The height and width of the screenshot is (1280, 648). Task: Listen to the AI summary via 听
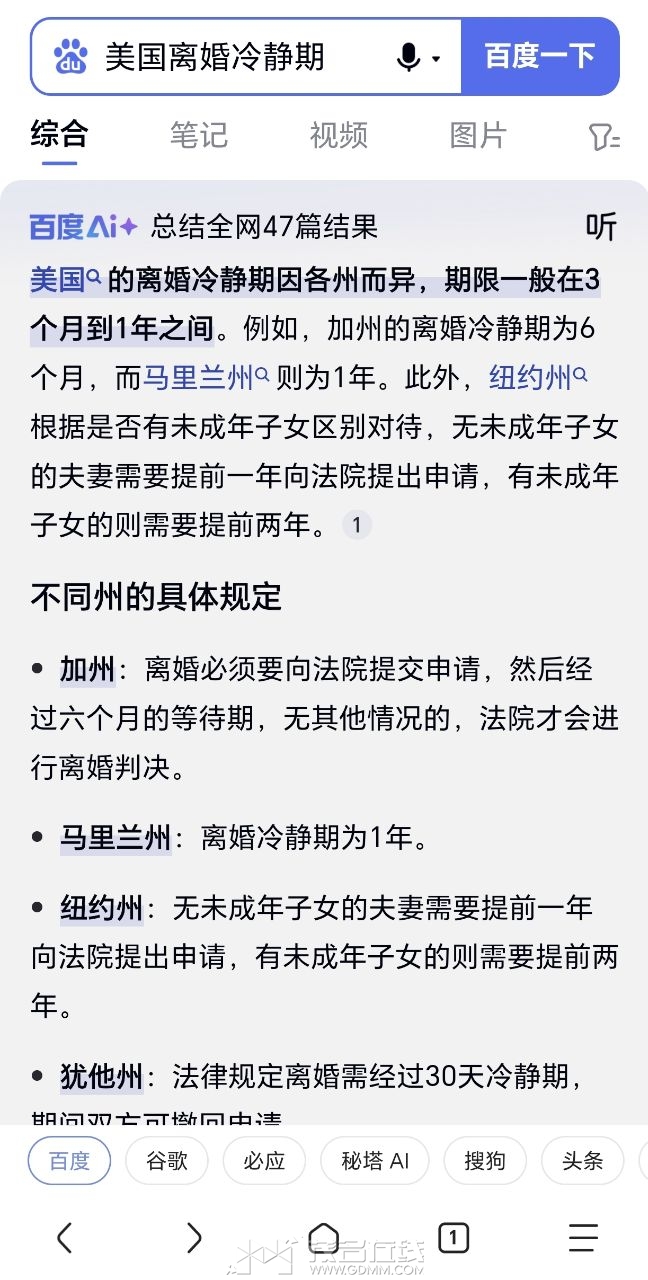[x=601, y=227]
